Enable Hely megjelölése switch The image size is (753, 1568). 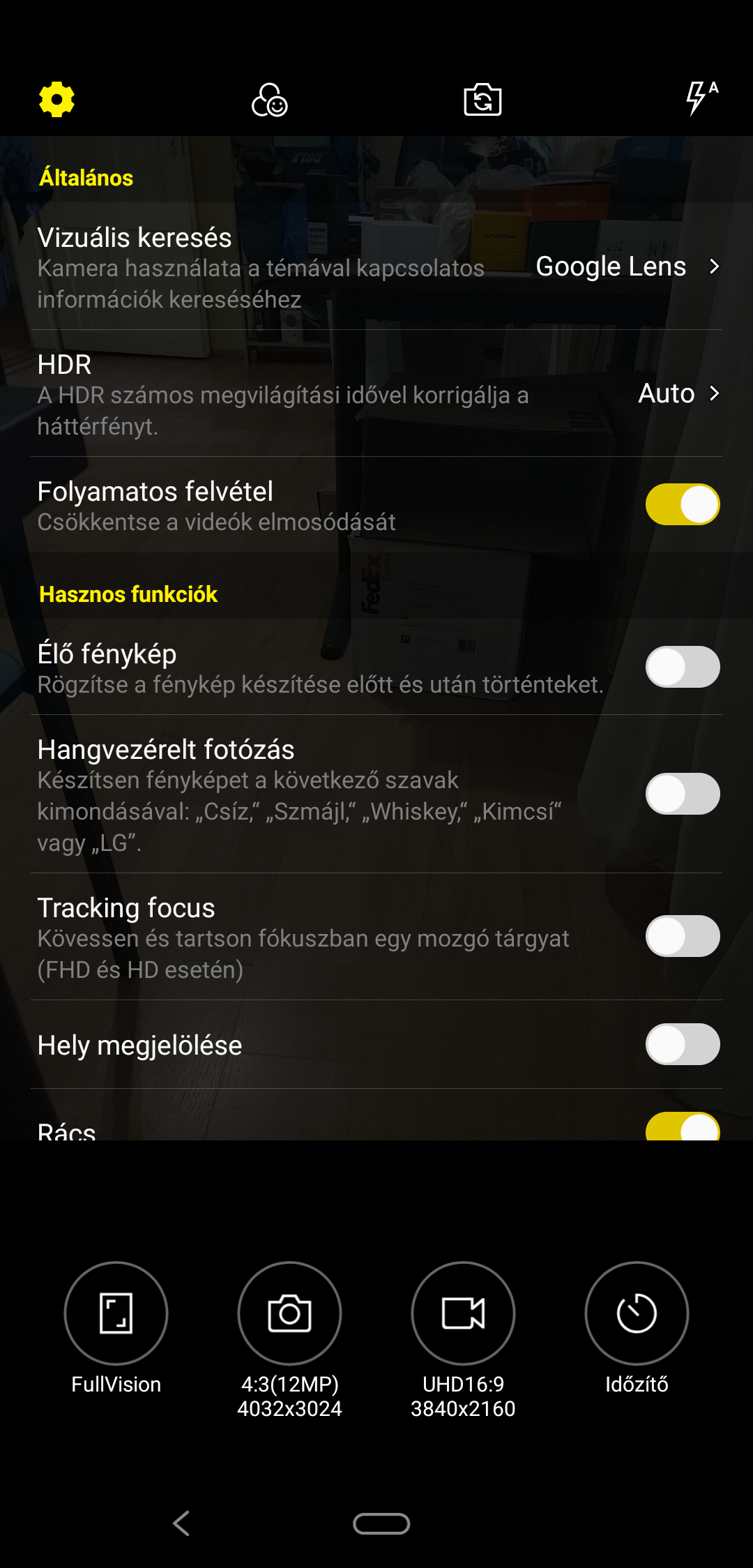[683, 1044]
